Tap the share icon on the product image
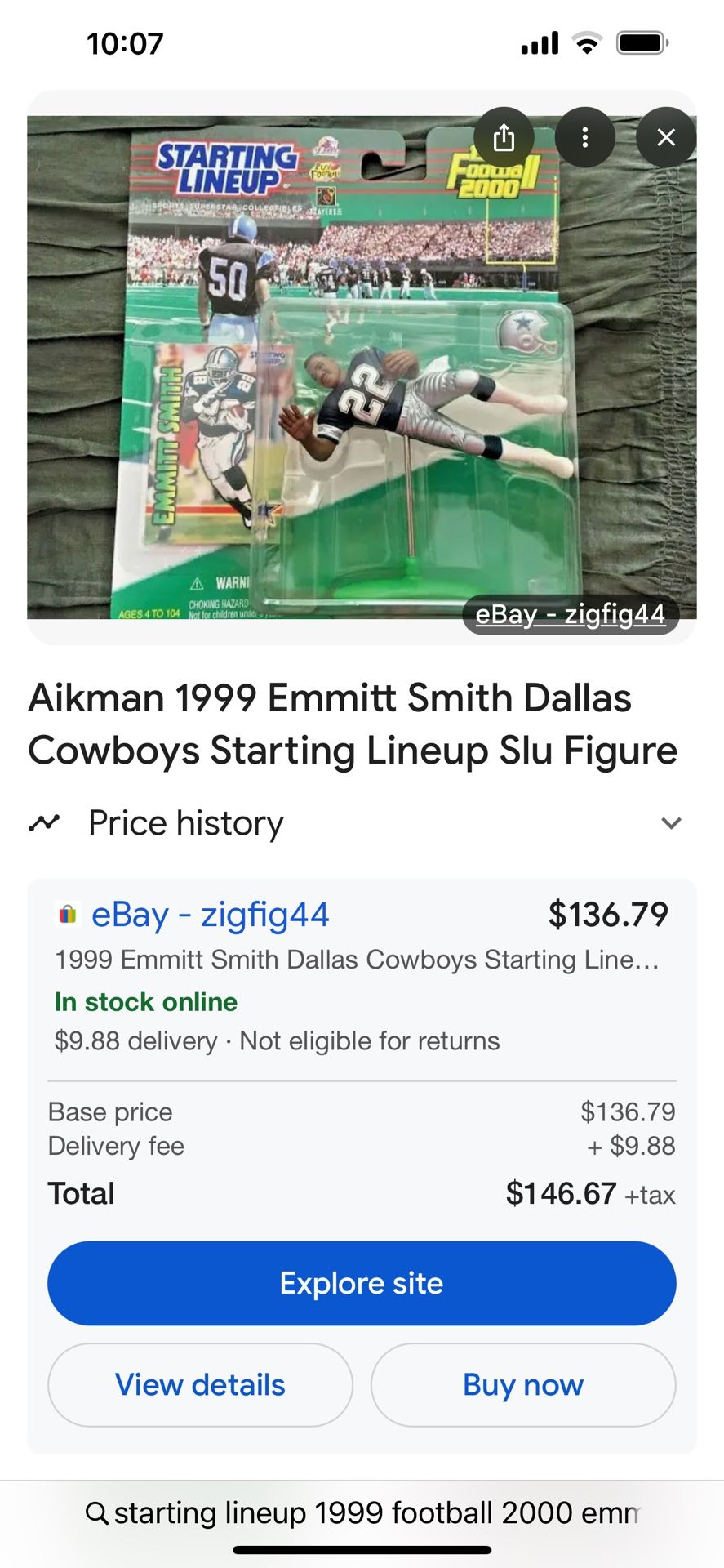Image resolution: width=724 pixels, height=1568 pixels. coord(504,137)
